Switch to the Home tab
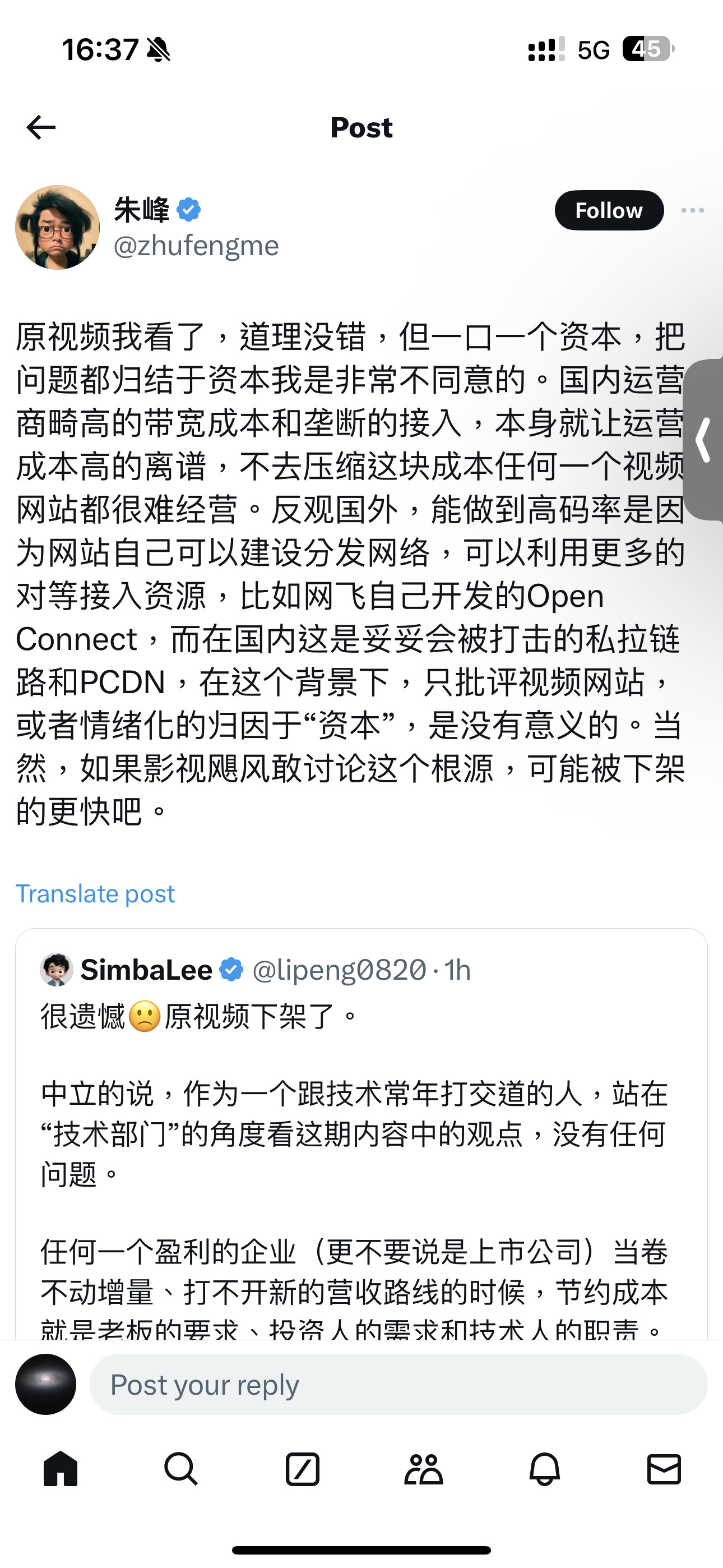723x1568 pixels. pos(61,1469)
